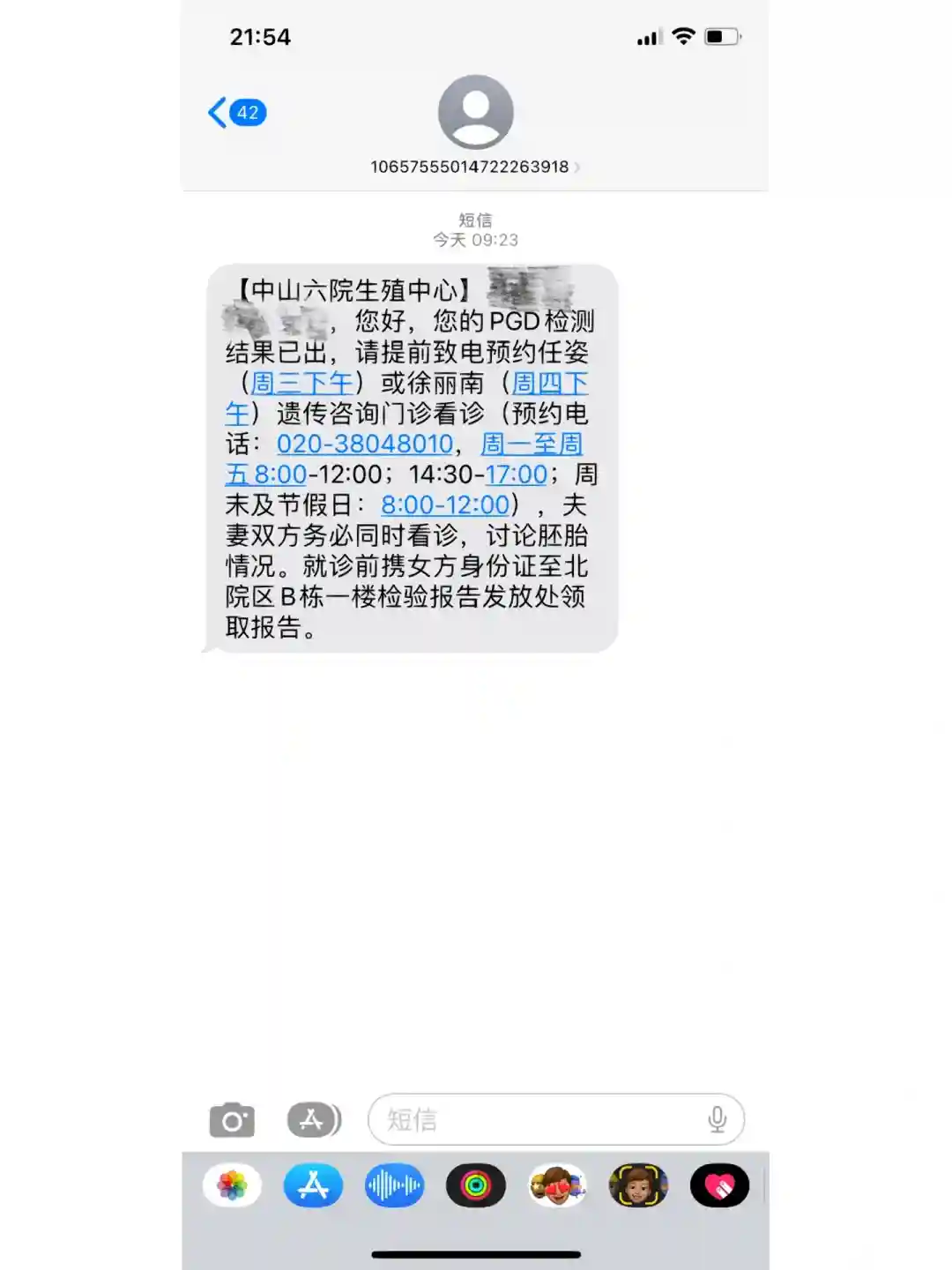Open the Memoji stickers app
952x1270 pixels.
click(x=557, y=1186)
